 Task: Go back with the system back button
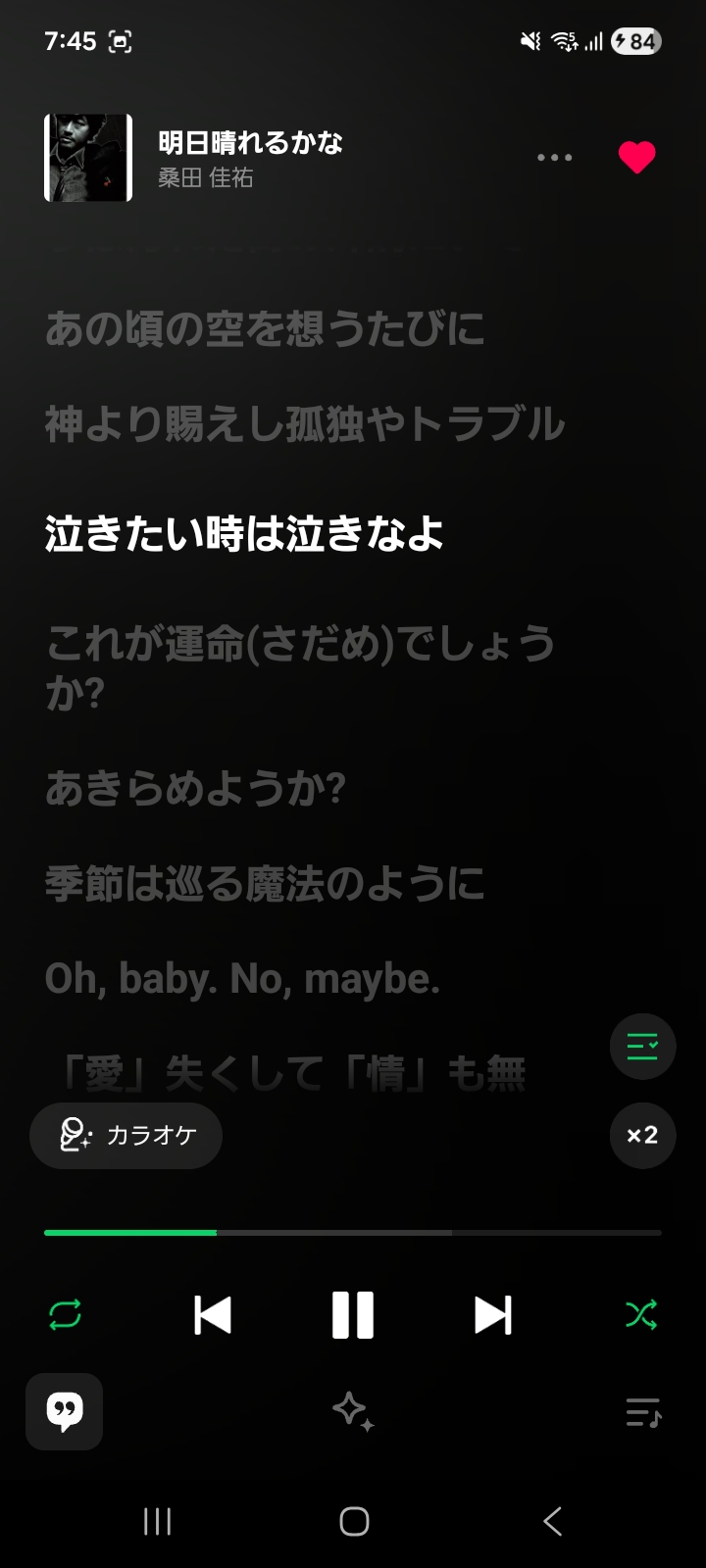(x=553, y=1521)
